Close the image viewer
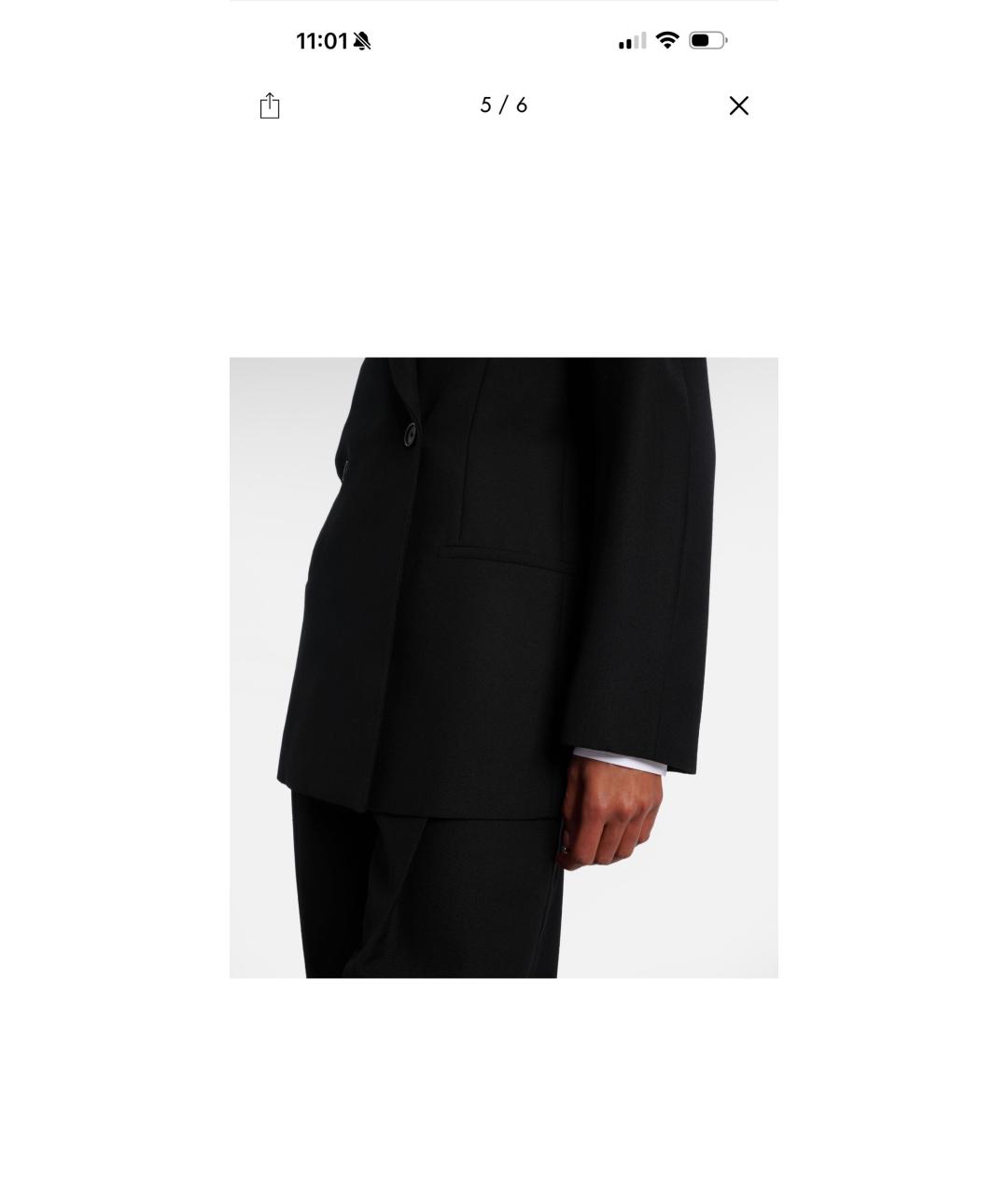Viewport: 1008px width, 1195px height. [738, 105]
